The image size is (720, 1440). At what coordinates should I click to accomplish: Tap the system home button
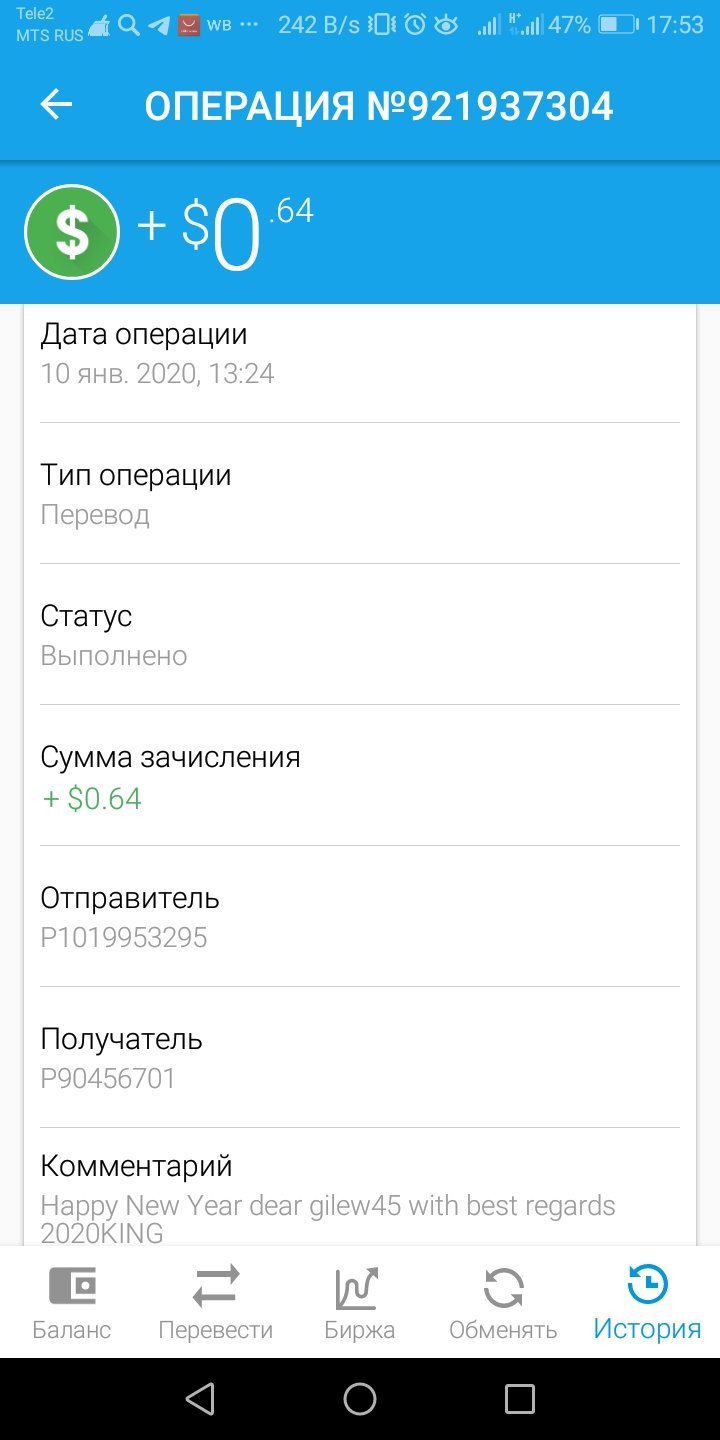tap(360, 1399)
